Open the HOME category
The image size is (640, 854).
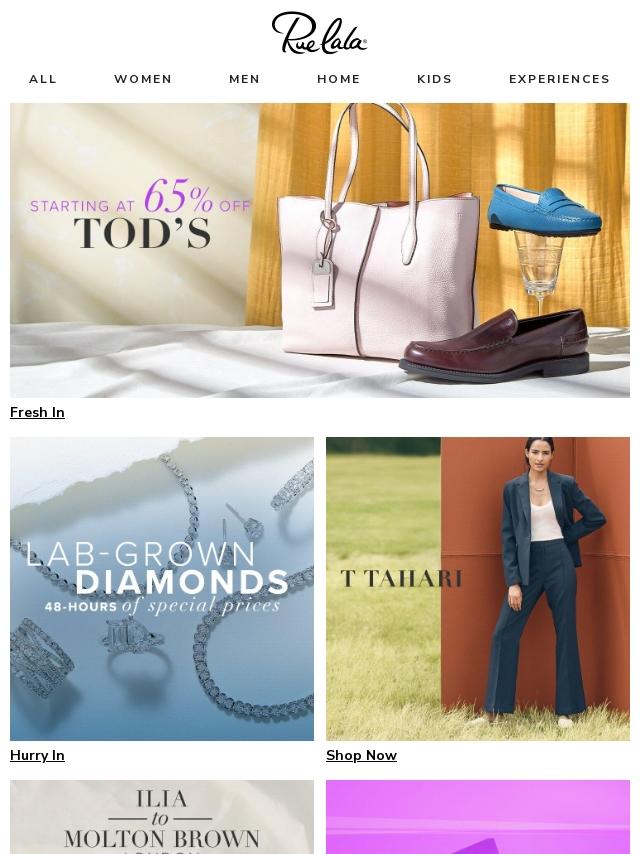[339, 79]
